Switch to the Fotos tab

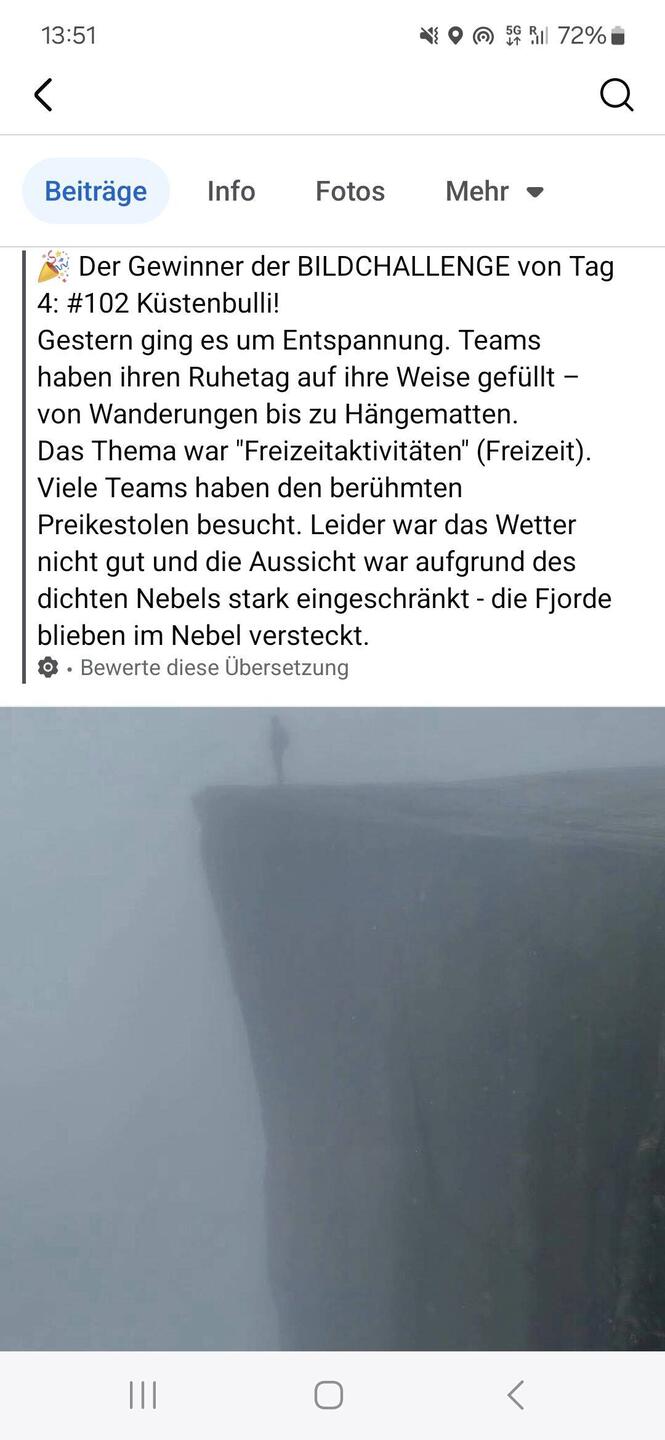click(x=350, y=191)
